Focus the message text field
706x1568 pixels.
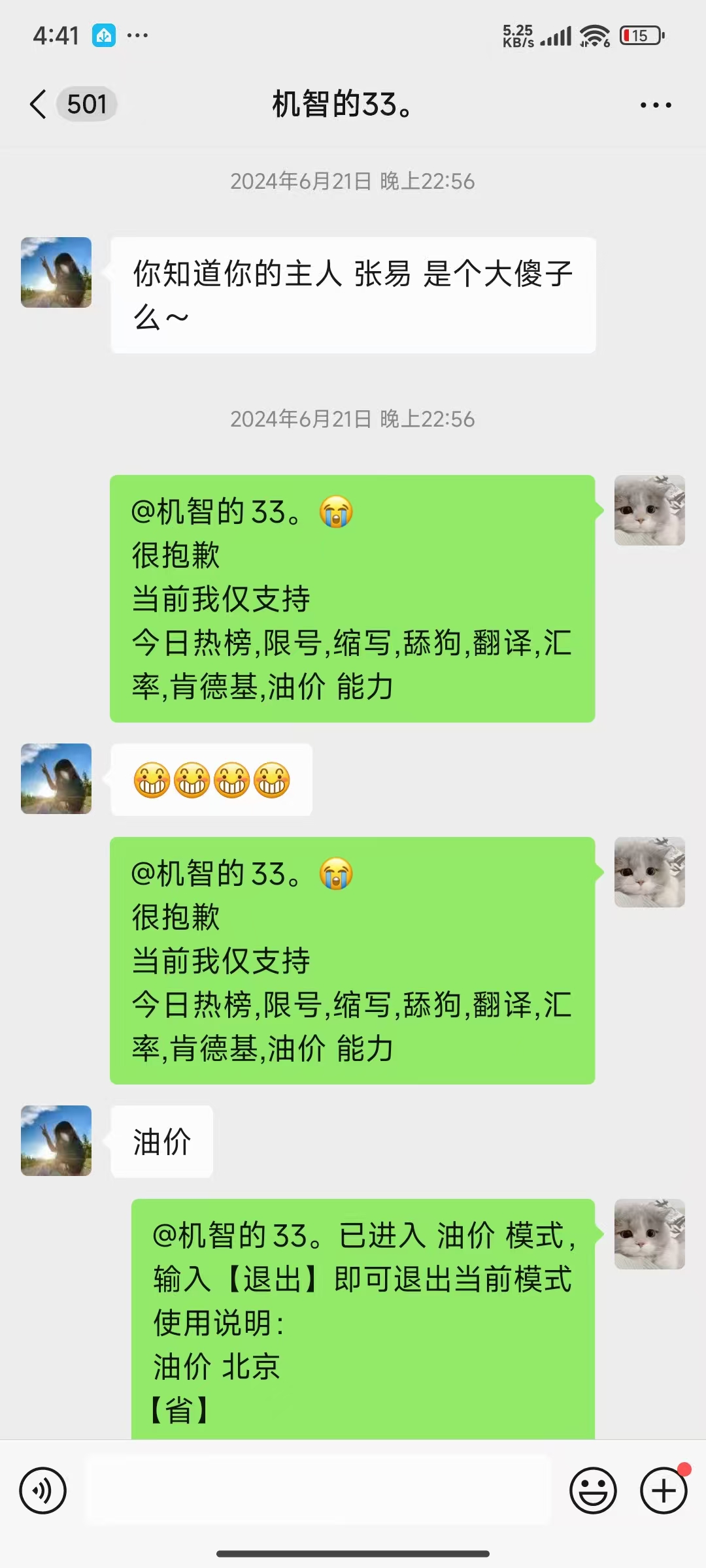click(x=318, y=1491)
